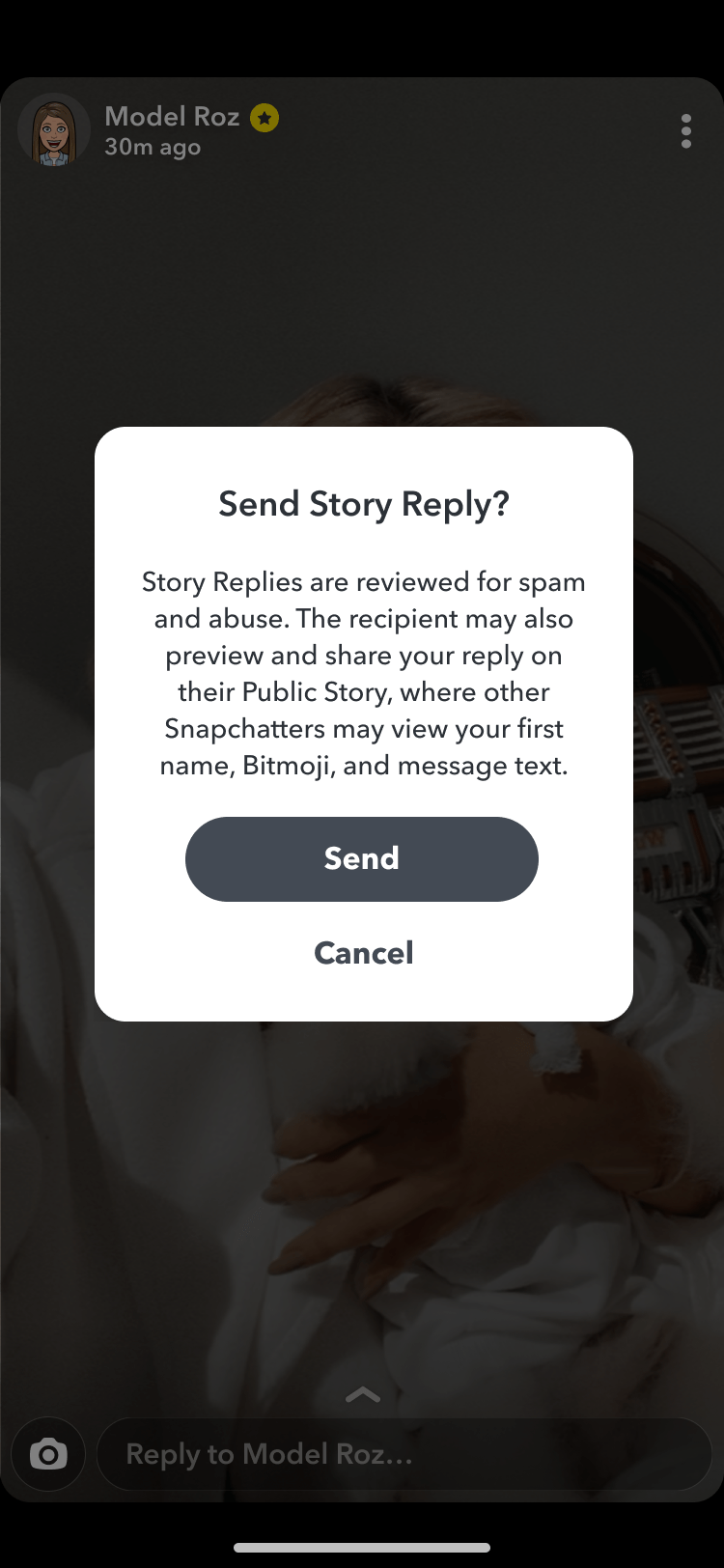The height and width of the screenshot is (1568, 724).
Task: Cancel the story reply dialog
Action: point(363,953)
